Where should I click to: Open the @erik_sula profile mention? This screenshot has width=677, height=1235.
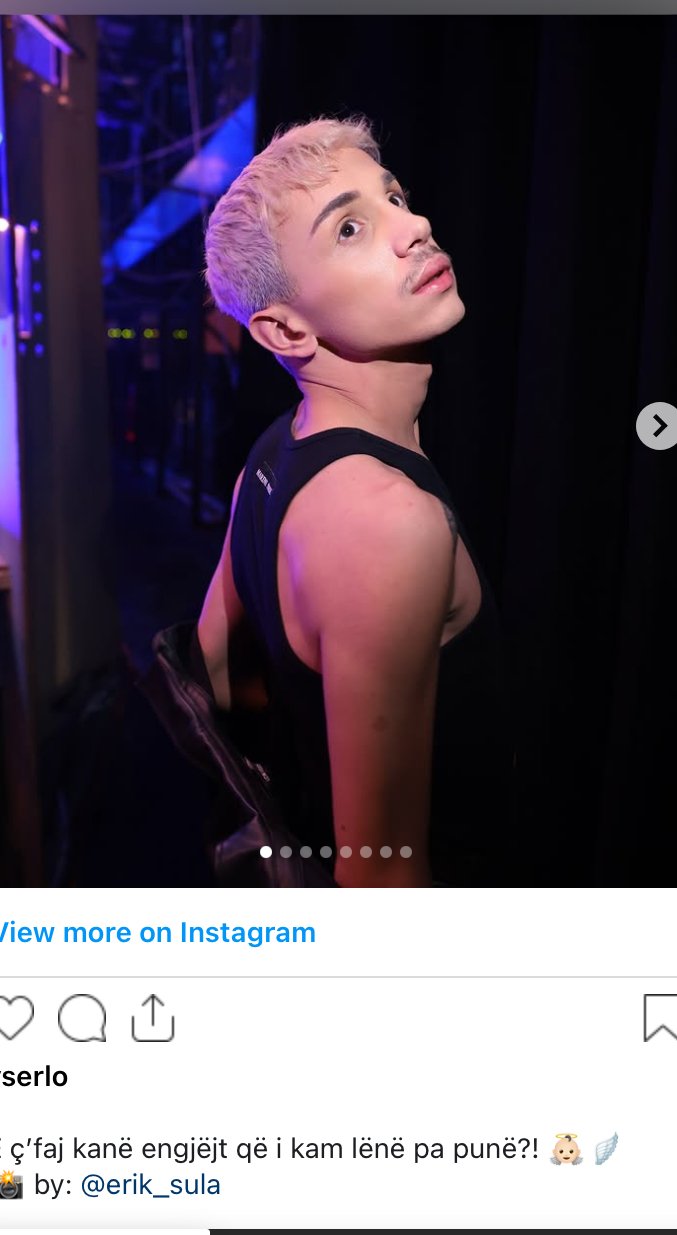[150, 1185]
